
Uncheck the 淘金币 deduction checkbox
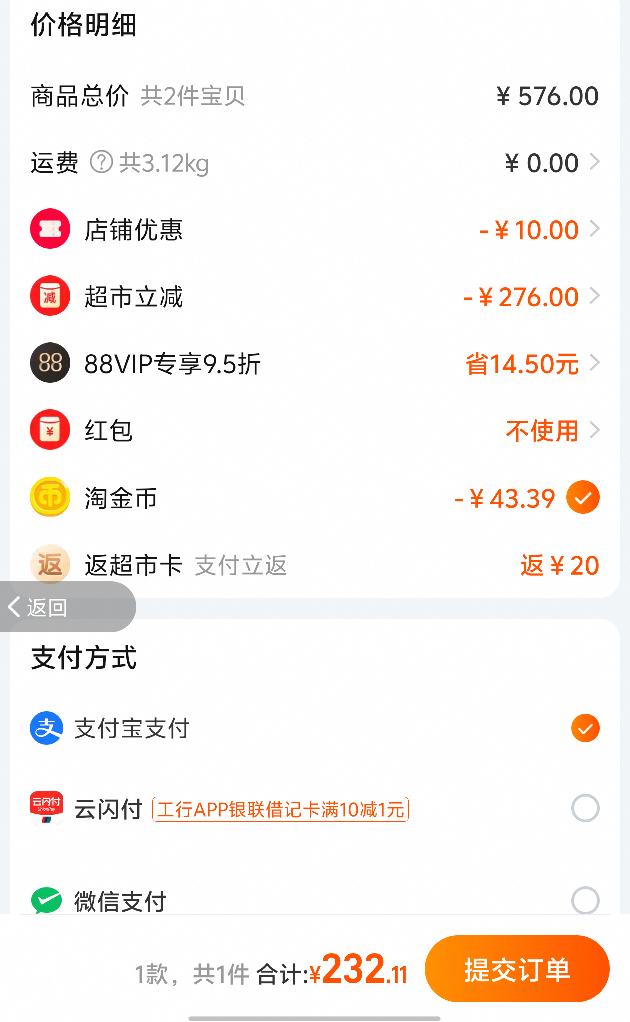coord(582,498)
